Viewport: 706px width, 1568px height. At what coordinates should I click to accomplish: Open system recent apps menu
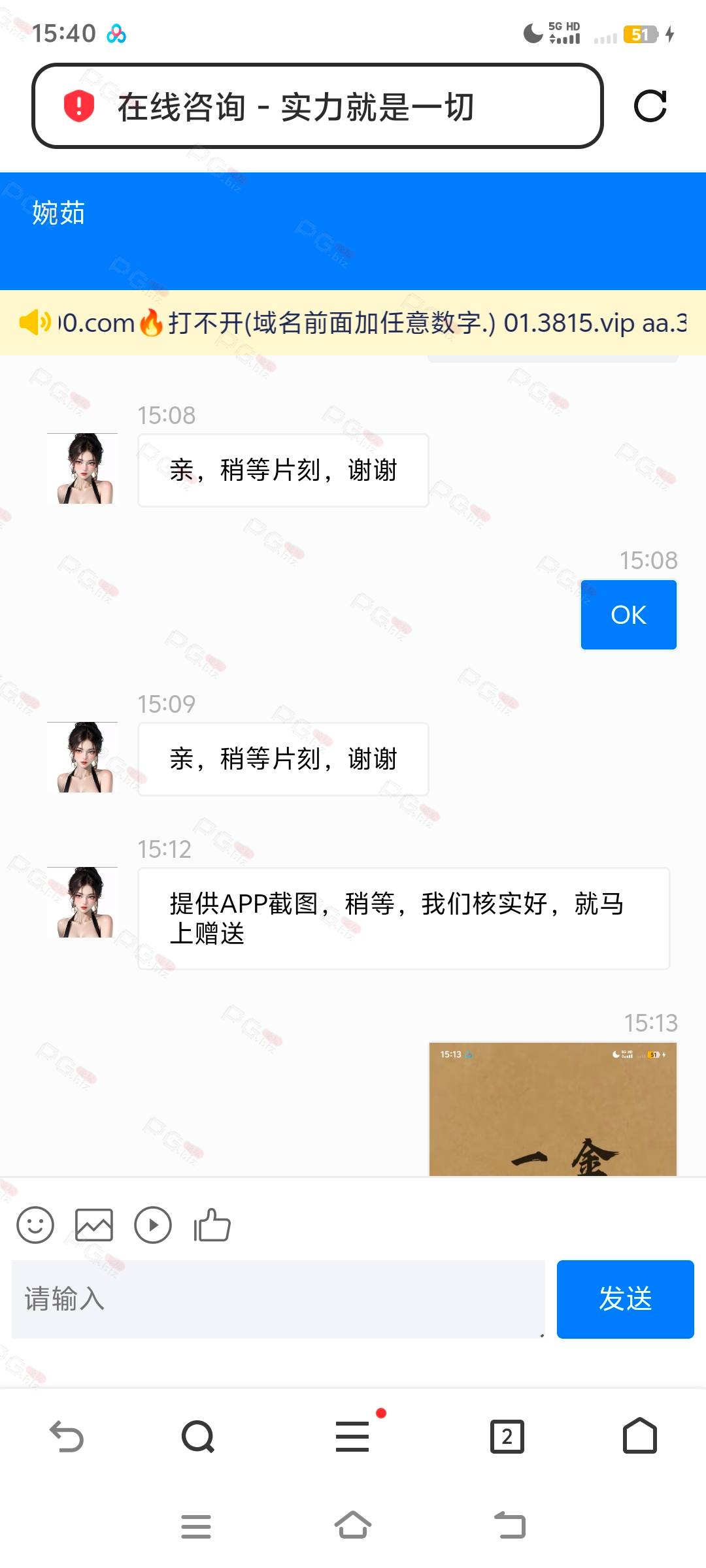point(196,1527)
